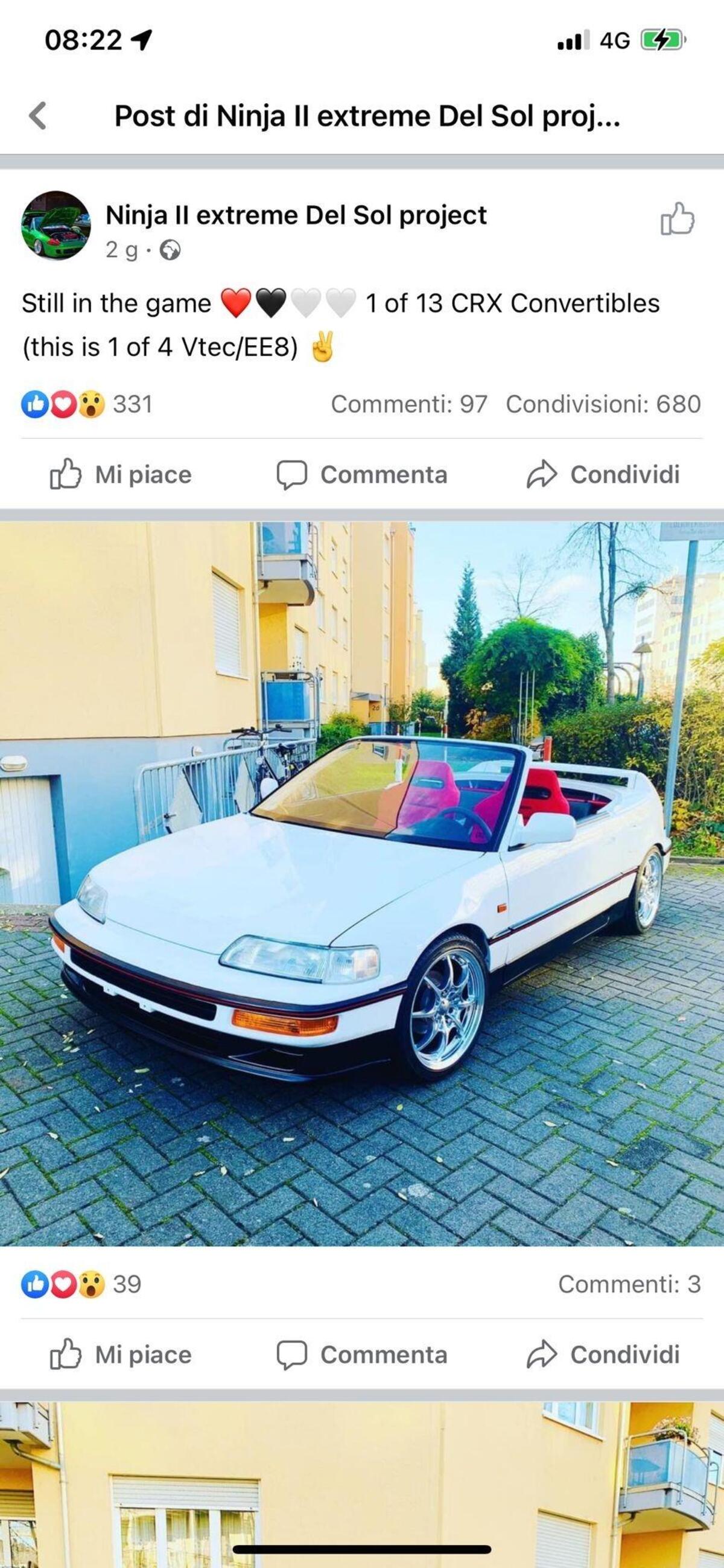Screen dimensions: 724x1568
Task: Tap the Wow reaction icon under the post
Action: click(x=91, y=403)
